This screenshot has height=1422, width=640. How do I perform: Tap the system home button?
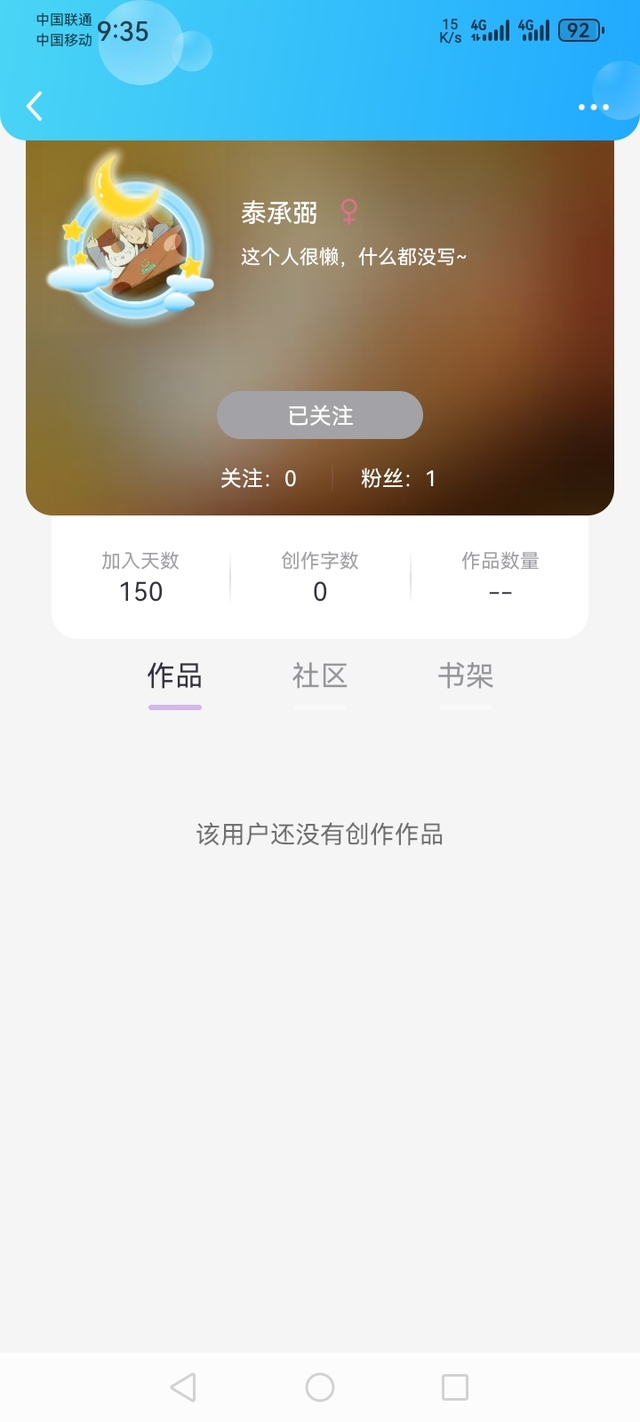[x=320, y=1387]
